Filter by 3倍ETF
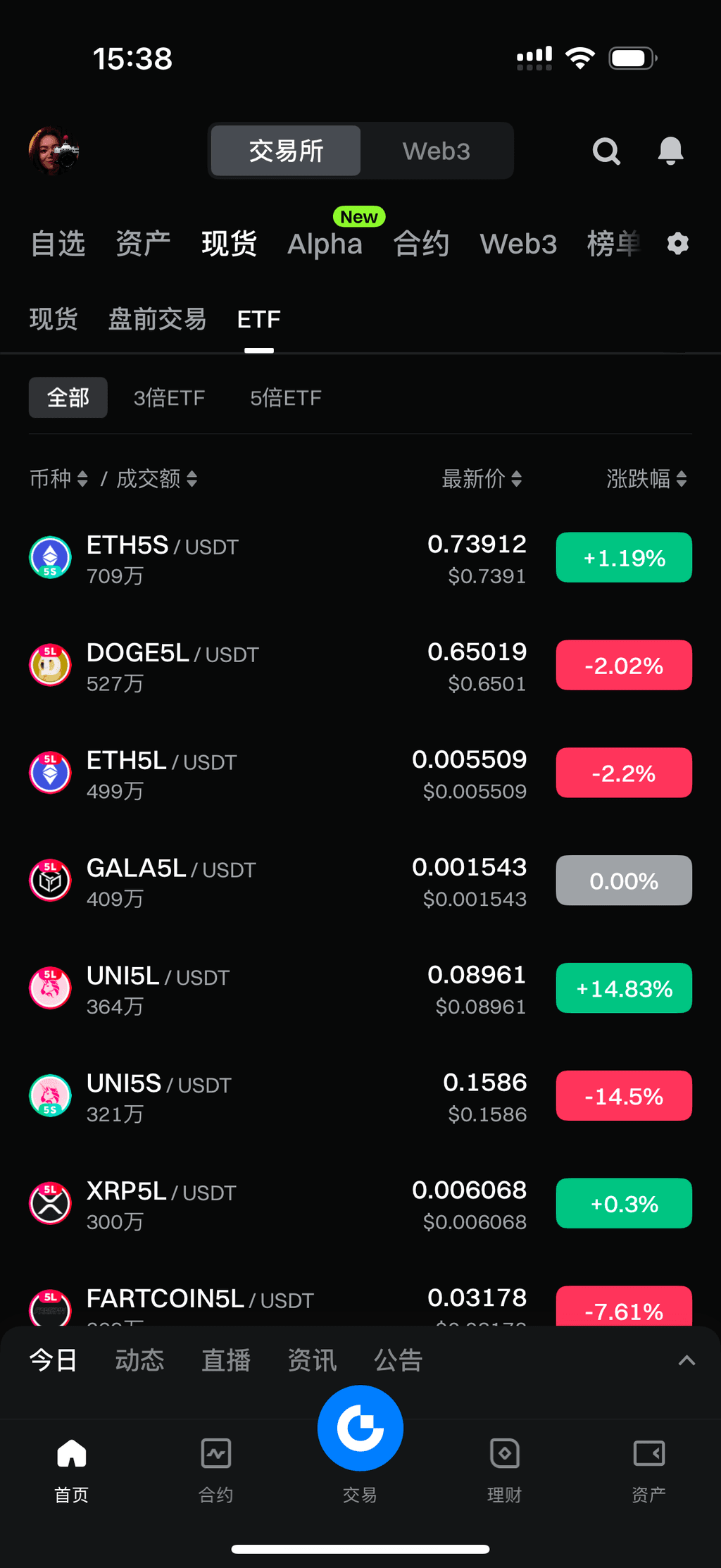721x1568 pixels. point(169,398)
